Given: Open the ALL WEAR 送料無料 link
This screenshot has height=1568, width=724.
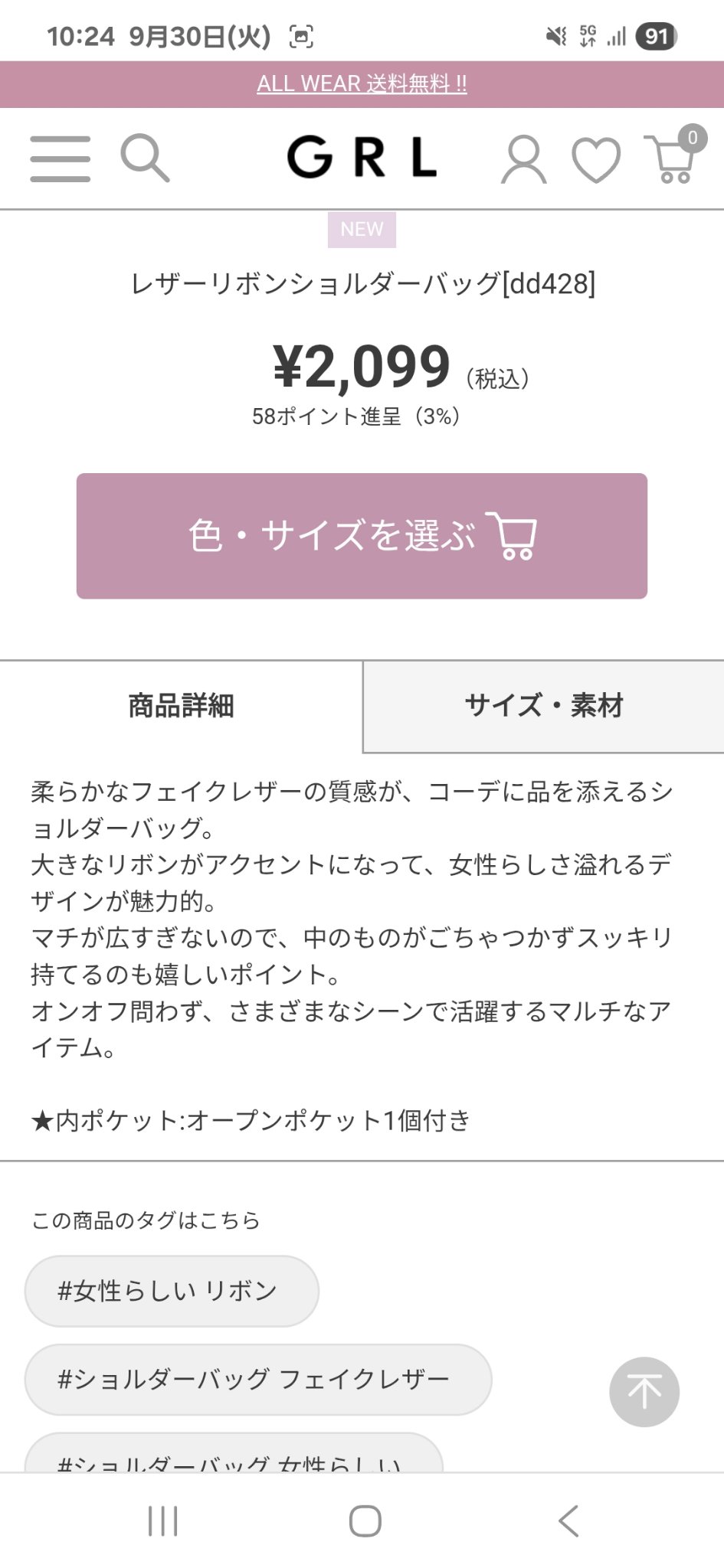Looking at the screenshot, I should pos(362,84).
